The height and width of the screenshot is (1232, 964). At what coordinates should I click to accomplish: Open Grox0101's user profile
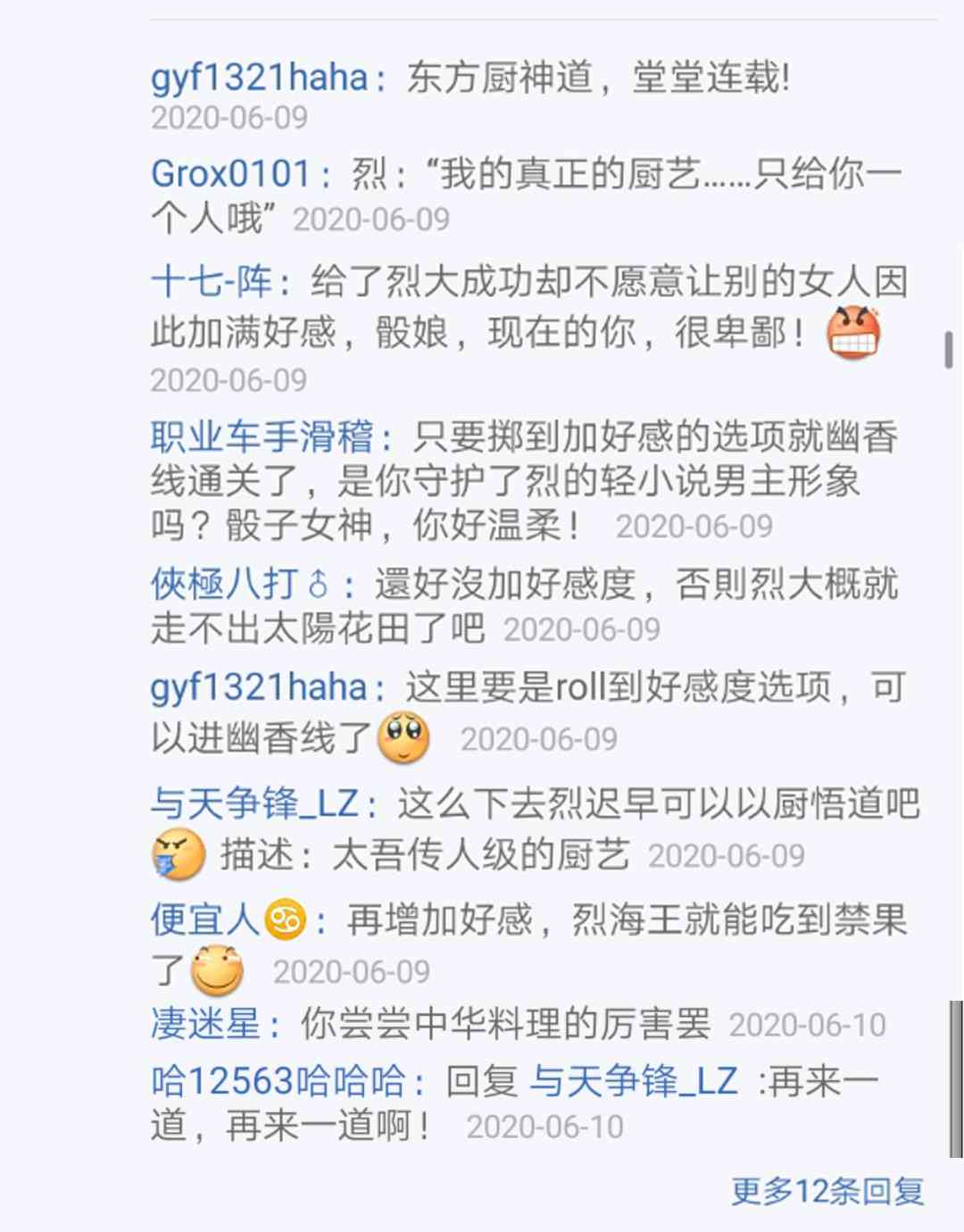tap(231, 174)
